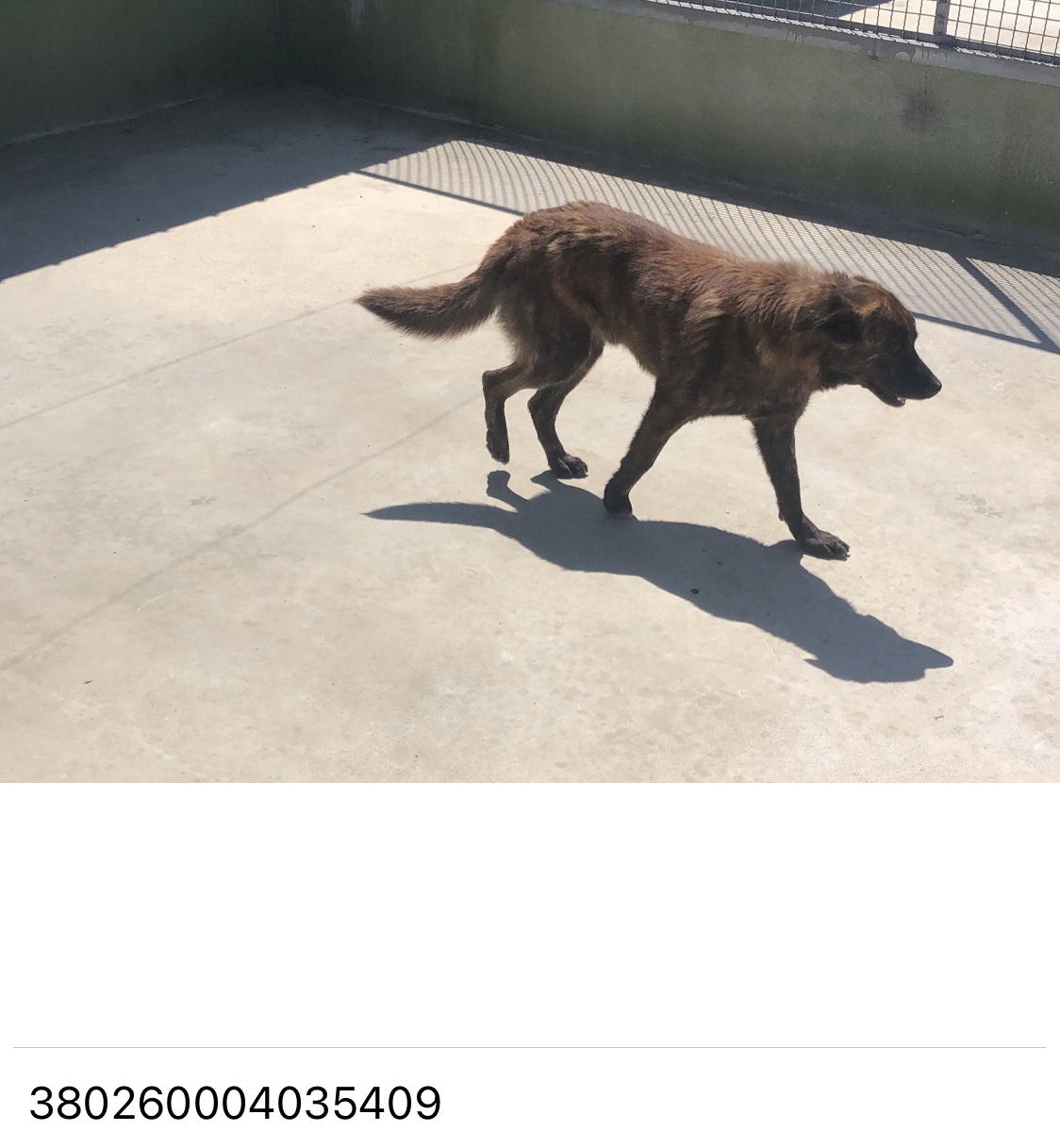Open the dog photo in full view
This screenshot has height=1148, width=1060.
pos(530,391)
